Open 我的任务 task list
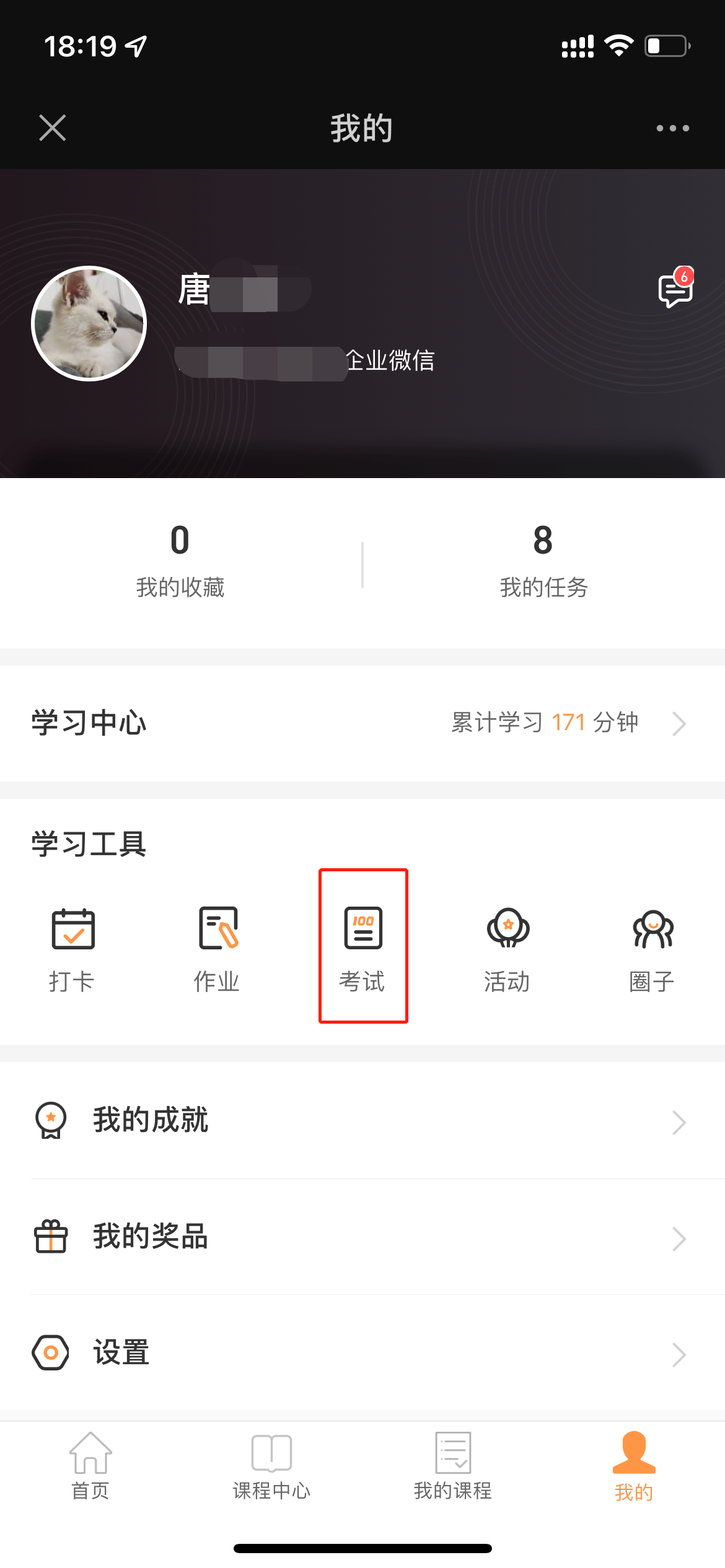725x1568 pixels. pyautogui.click(x=543, y=560)
